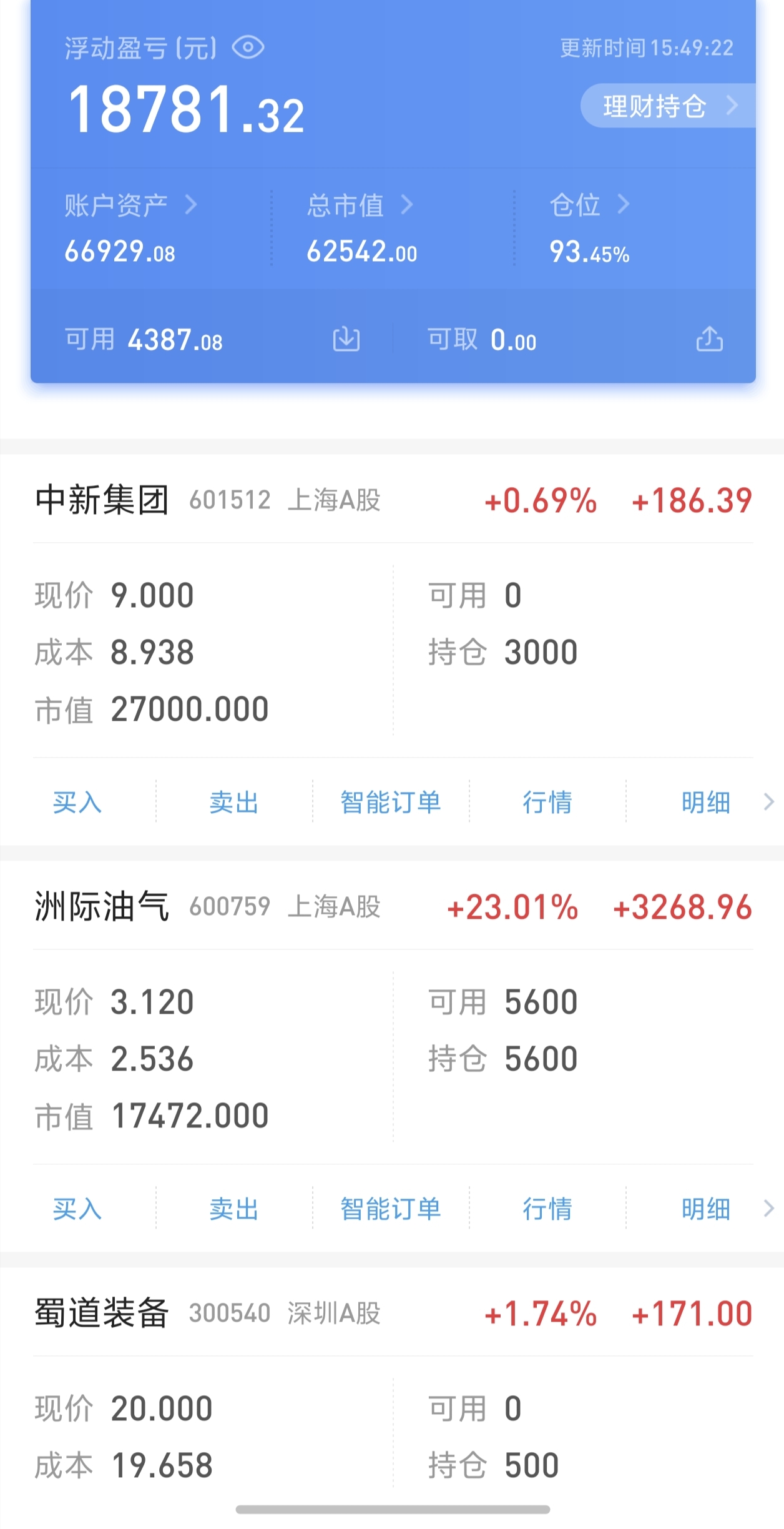784x1529 pixels.
Task: Tap 买入 for 中新集团
Action: [x=77, y=803]
